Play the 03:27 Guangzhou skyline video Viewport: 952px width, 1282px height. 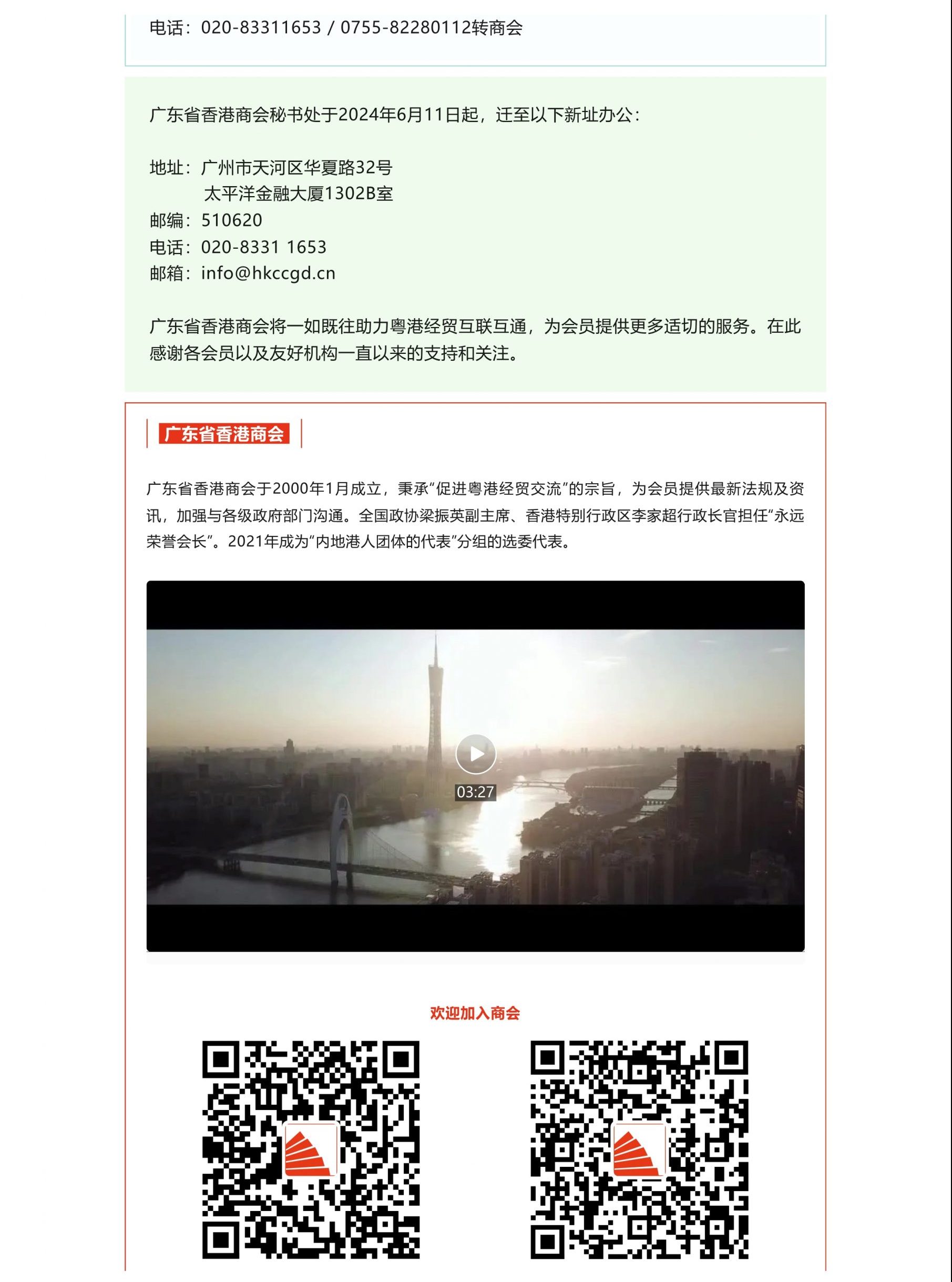(475, 754)
